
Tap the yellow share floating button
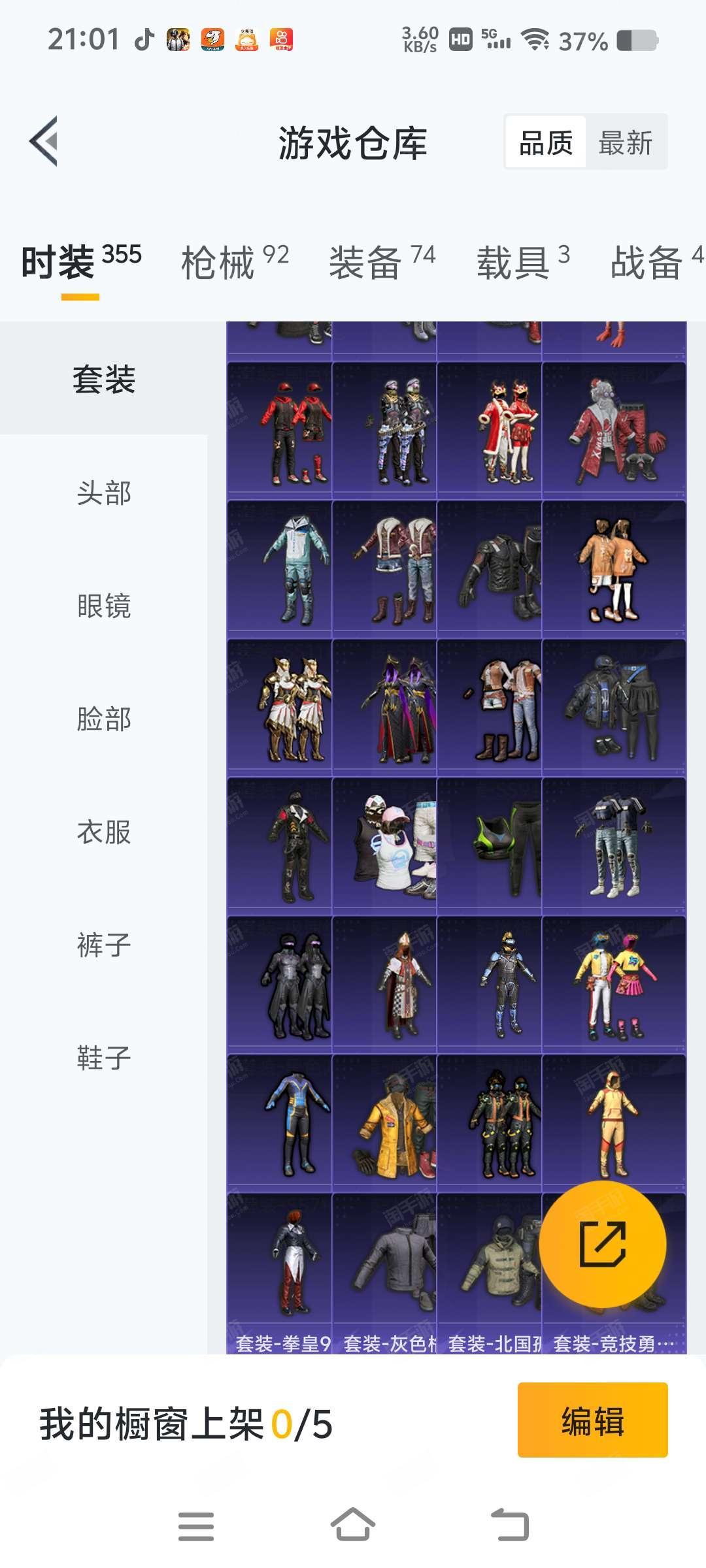click(x=602, y=1244)
